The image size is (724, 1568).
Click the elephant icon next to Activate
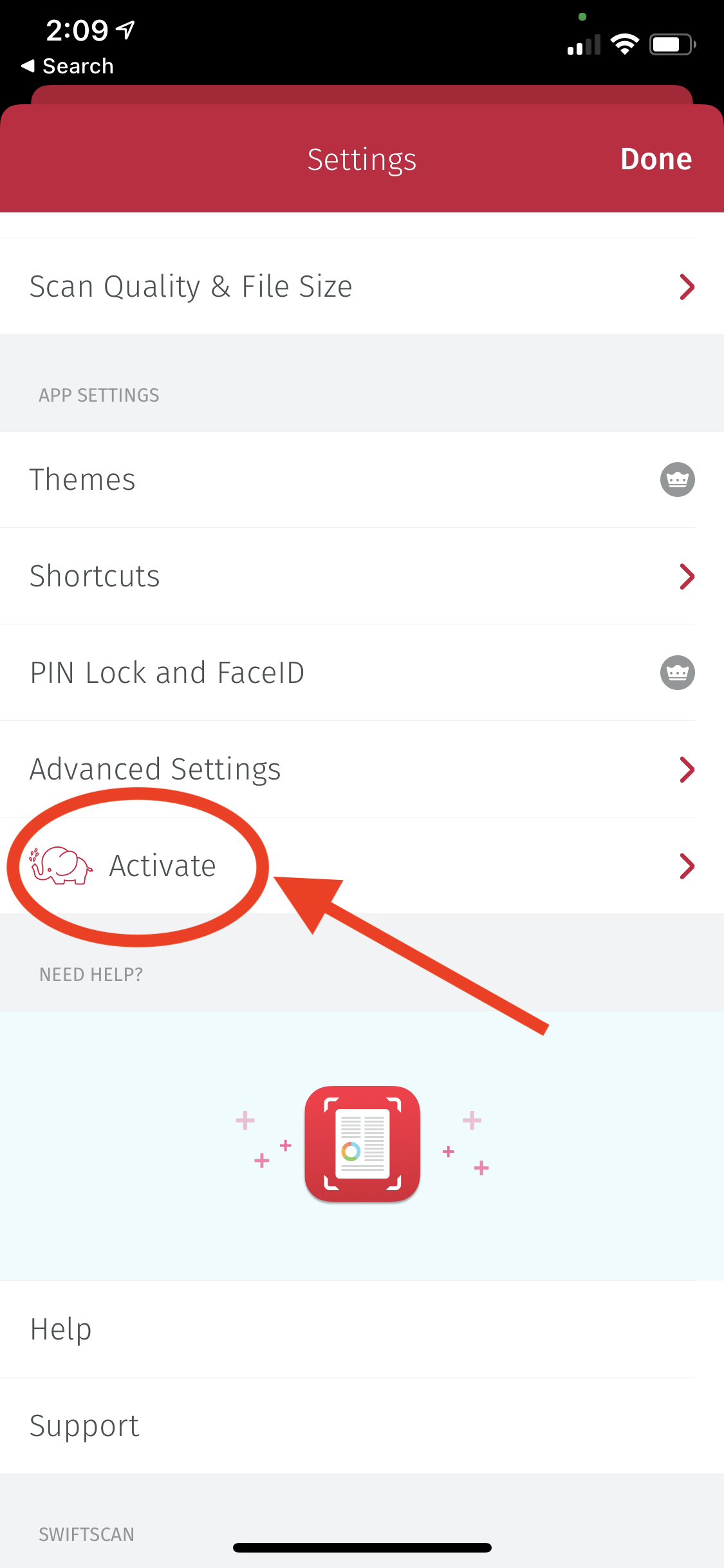tap(61, 866)
